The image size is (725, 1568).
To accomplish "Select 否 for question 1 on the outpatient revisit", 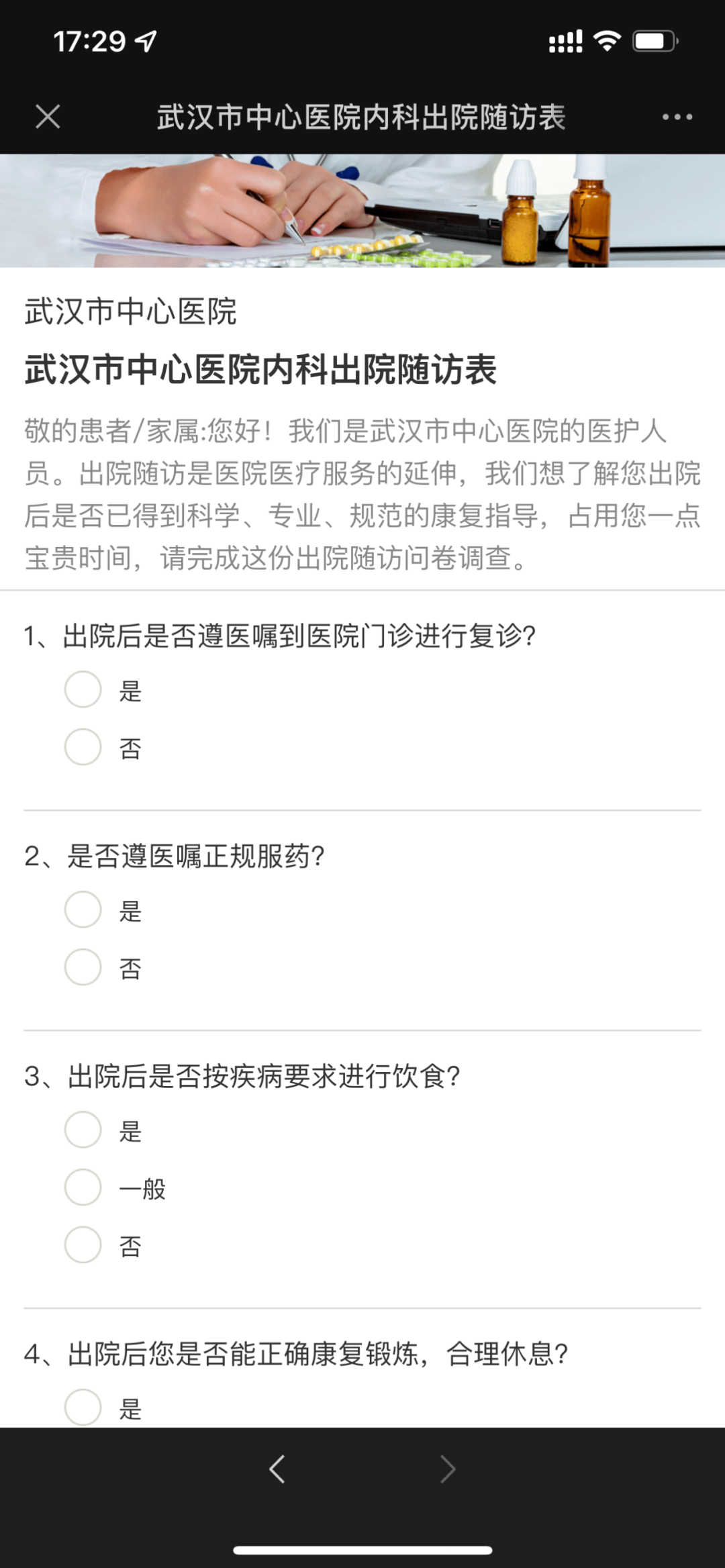I will pyautogui.click(x=83, y=747).
